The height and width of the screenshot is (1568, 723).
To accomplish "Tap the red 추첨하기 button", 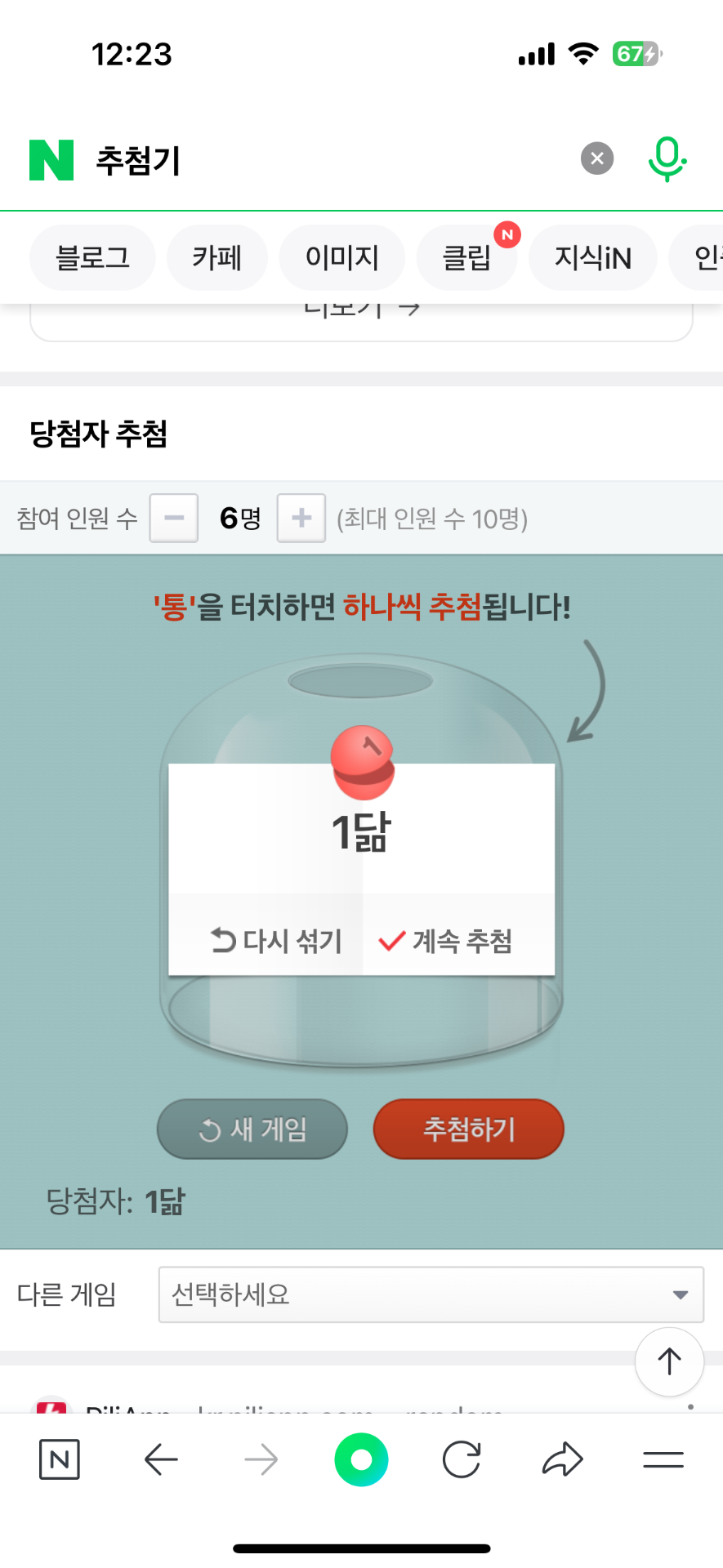I will (469, 1129).
